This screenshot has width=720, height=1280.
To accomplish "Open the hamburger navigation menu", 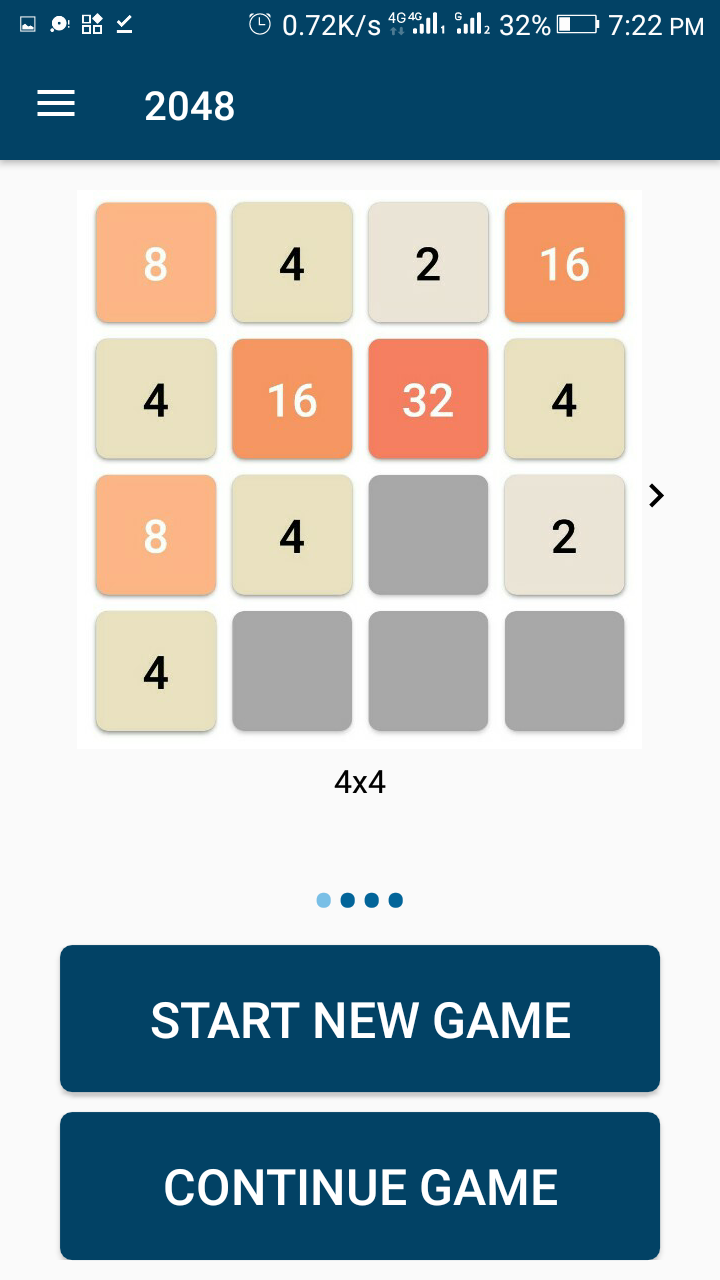I will pos(56,105).
